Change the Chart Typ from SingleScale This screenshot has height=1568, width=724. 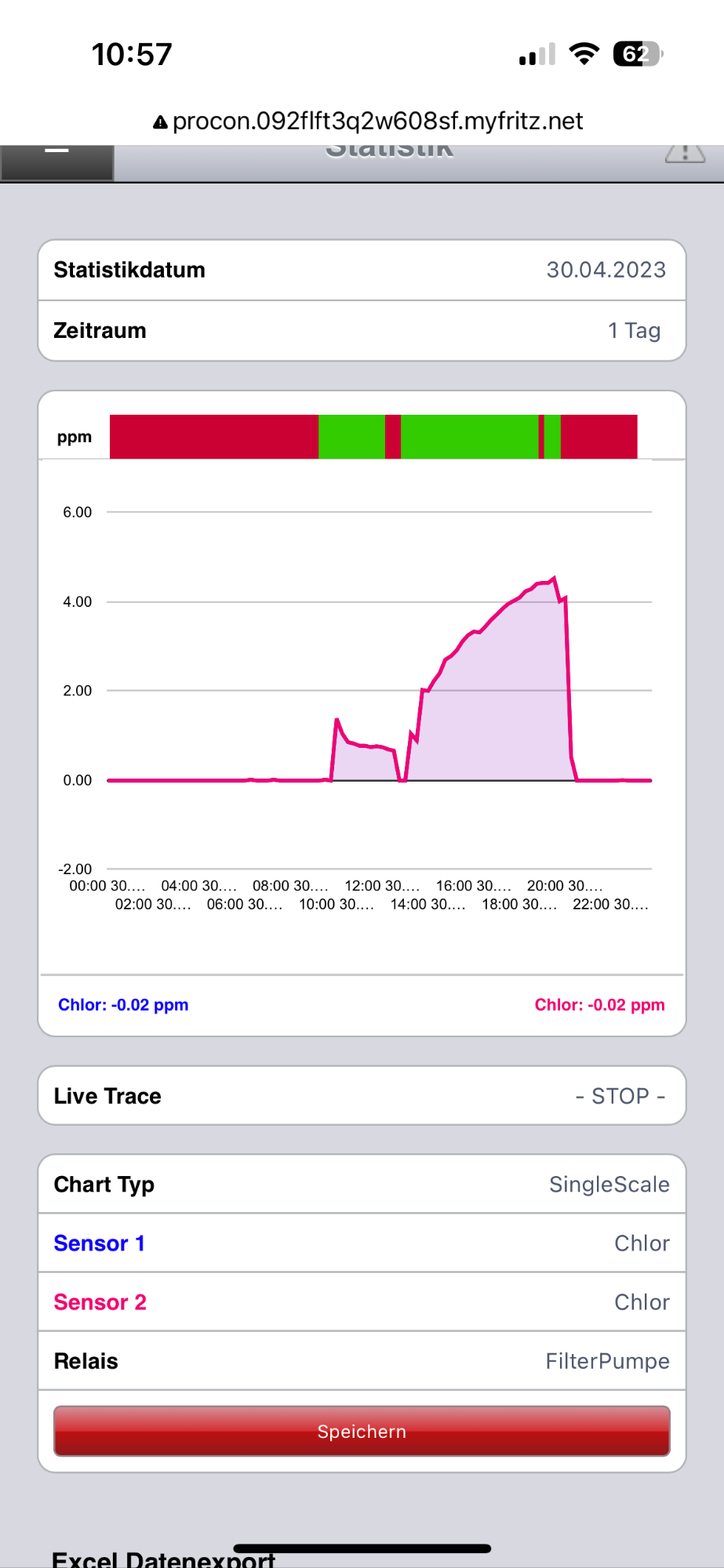pyautogui.click(x=362, y=1184)
